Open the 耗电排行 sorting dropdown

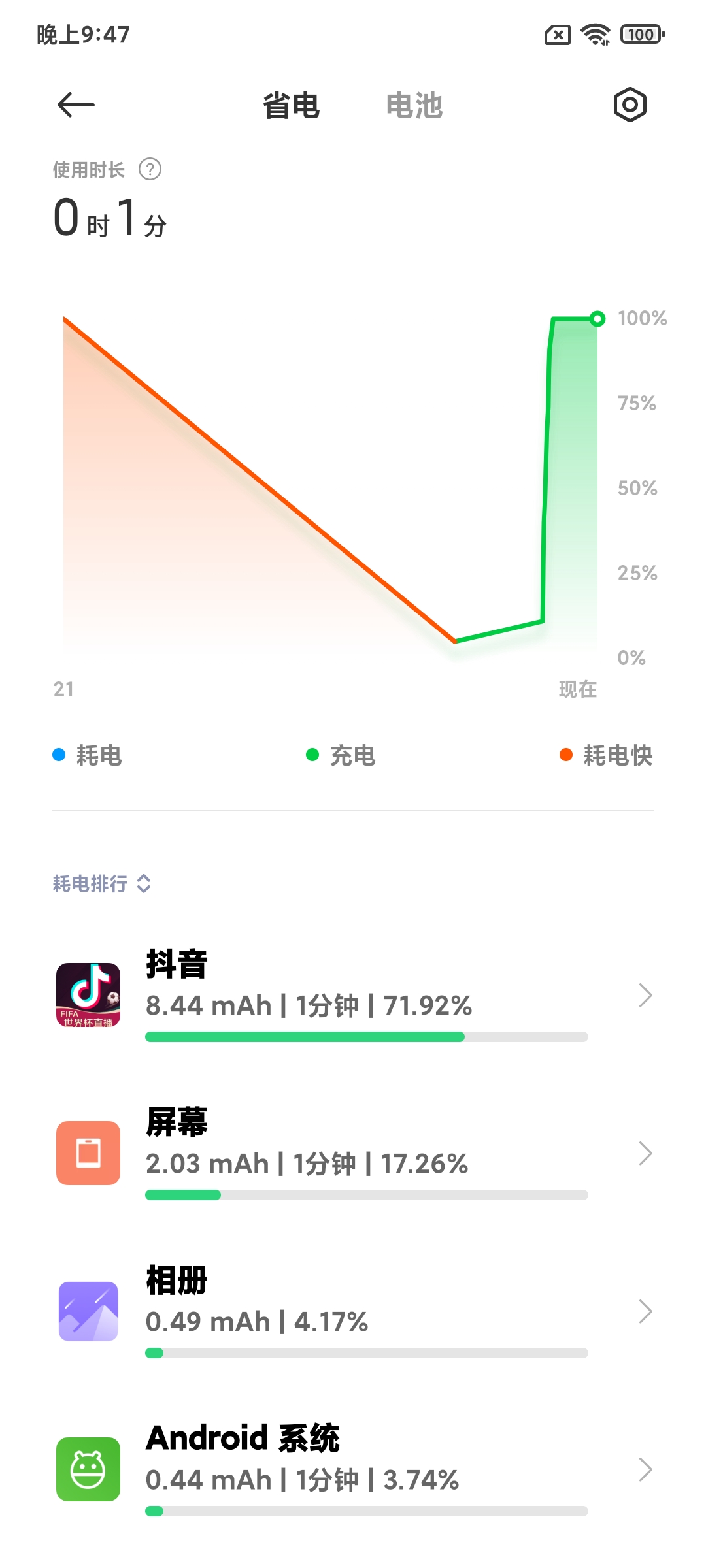pos(102,883)
